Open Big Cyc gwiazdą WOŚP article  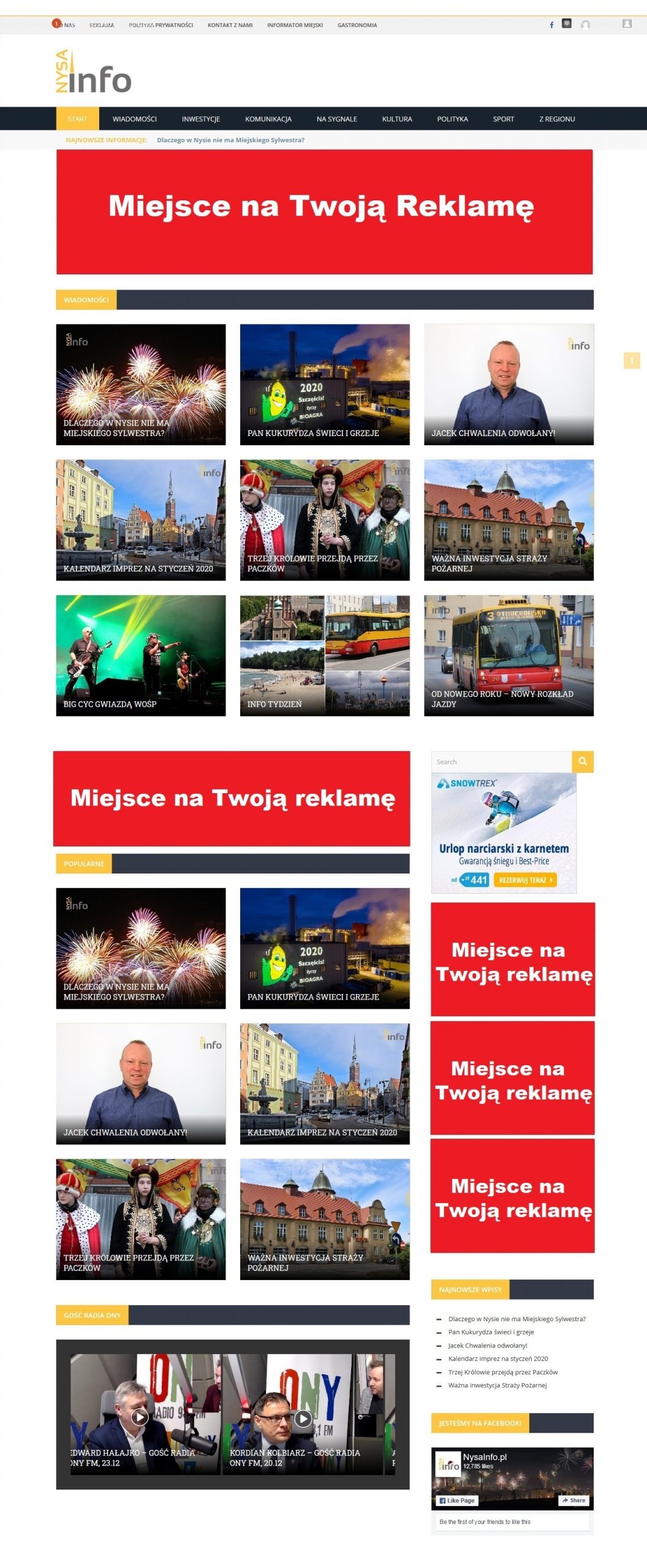click(x=140, y=655)
